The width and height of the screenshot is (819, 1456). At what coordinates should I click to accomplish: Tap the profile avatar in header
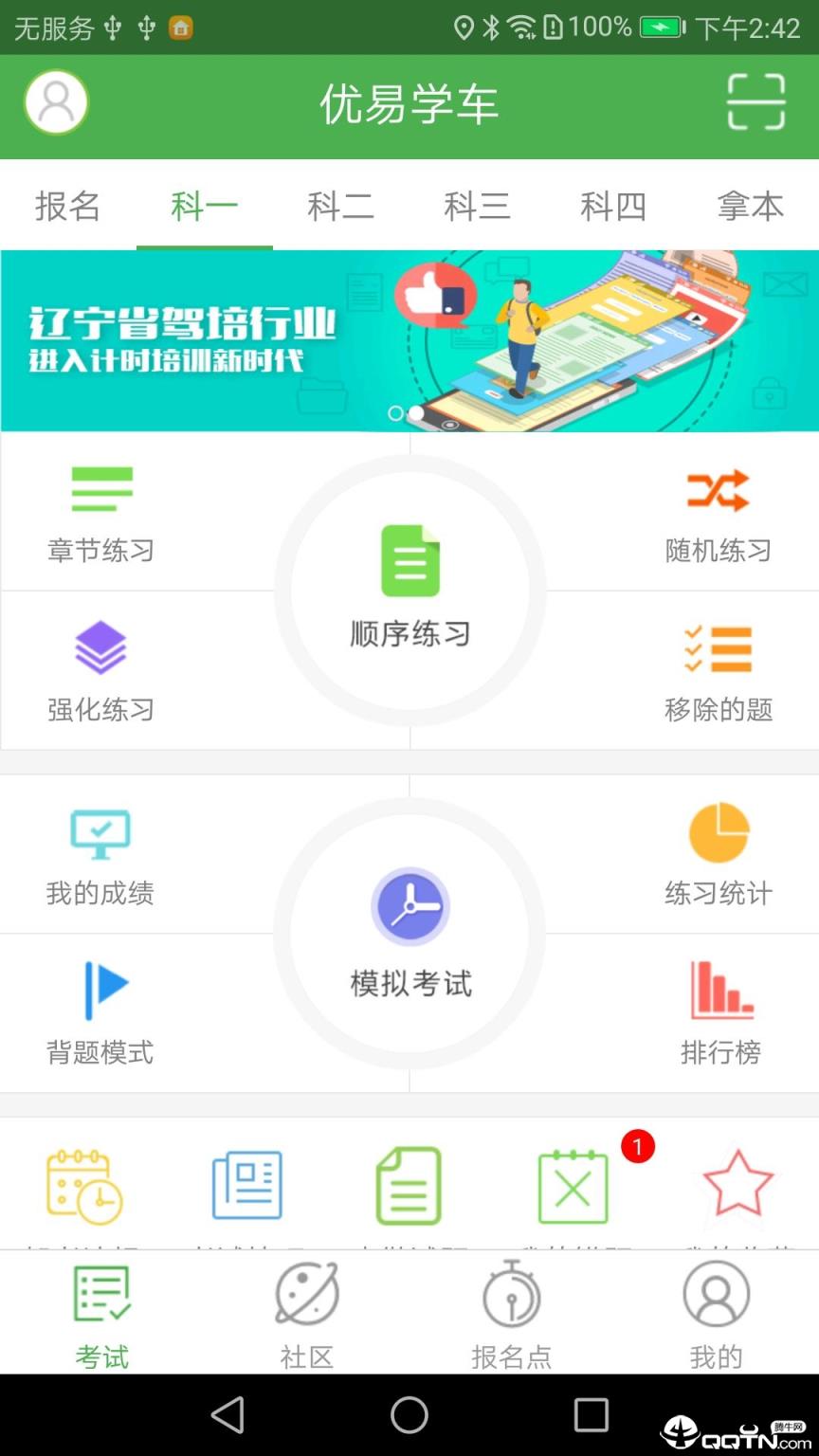55,102
